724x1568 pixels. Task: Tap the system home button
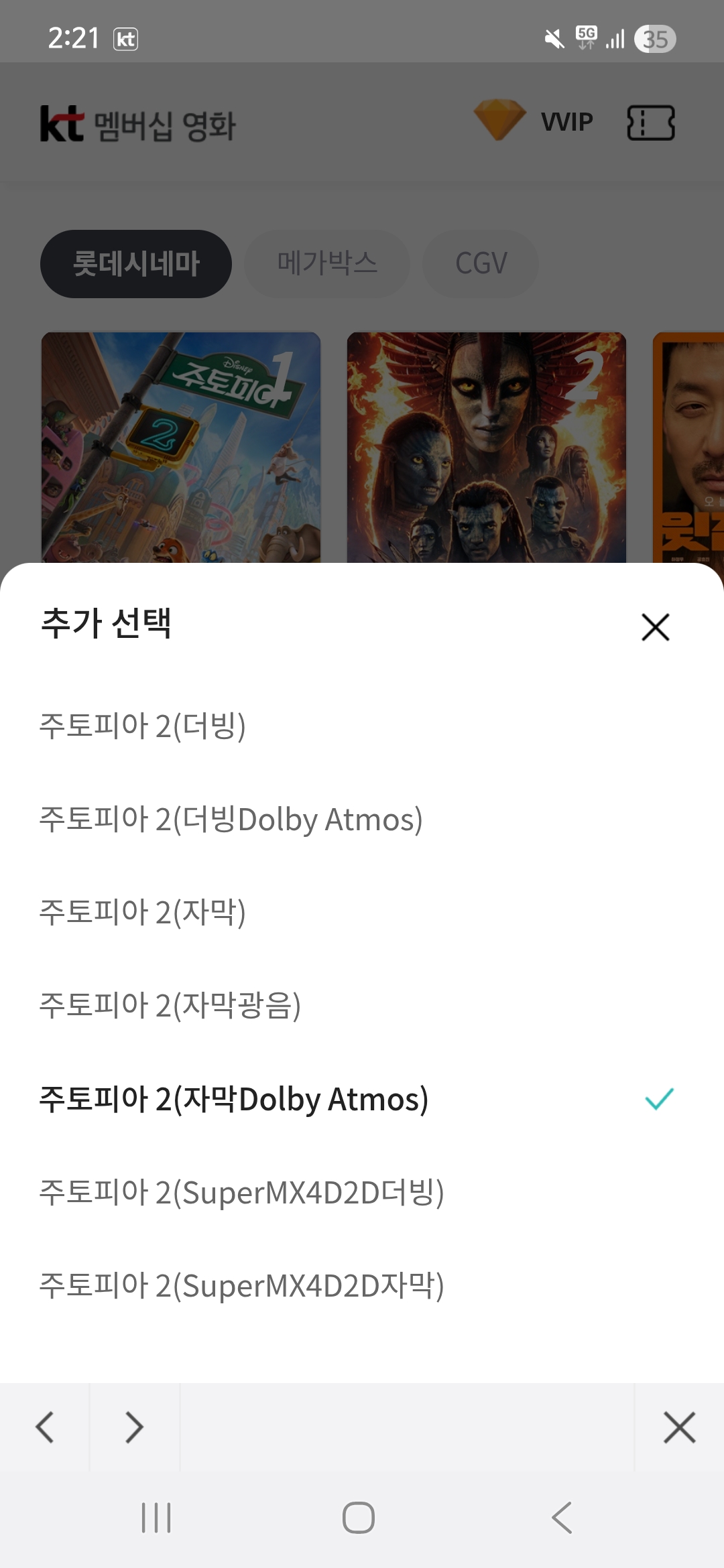[359, 1518]
